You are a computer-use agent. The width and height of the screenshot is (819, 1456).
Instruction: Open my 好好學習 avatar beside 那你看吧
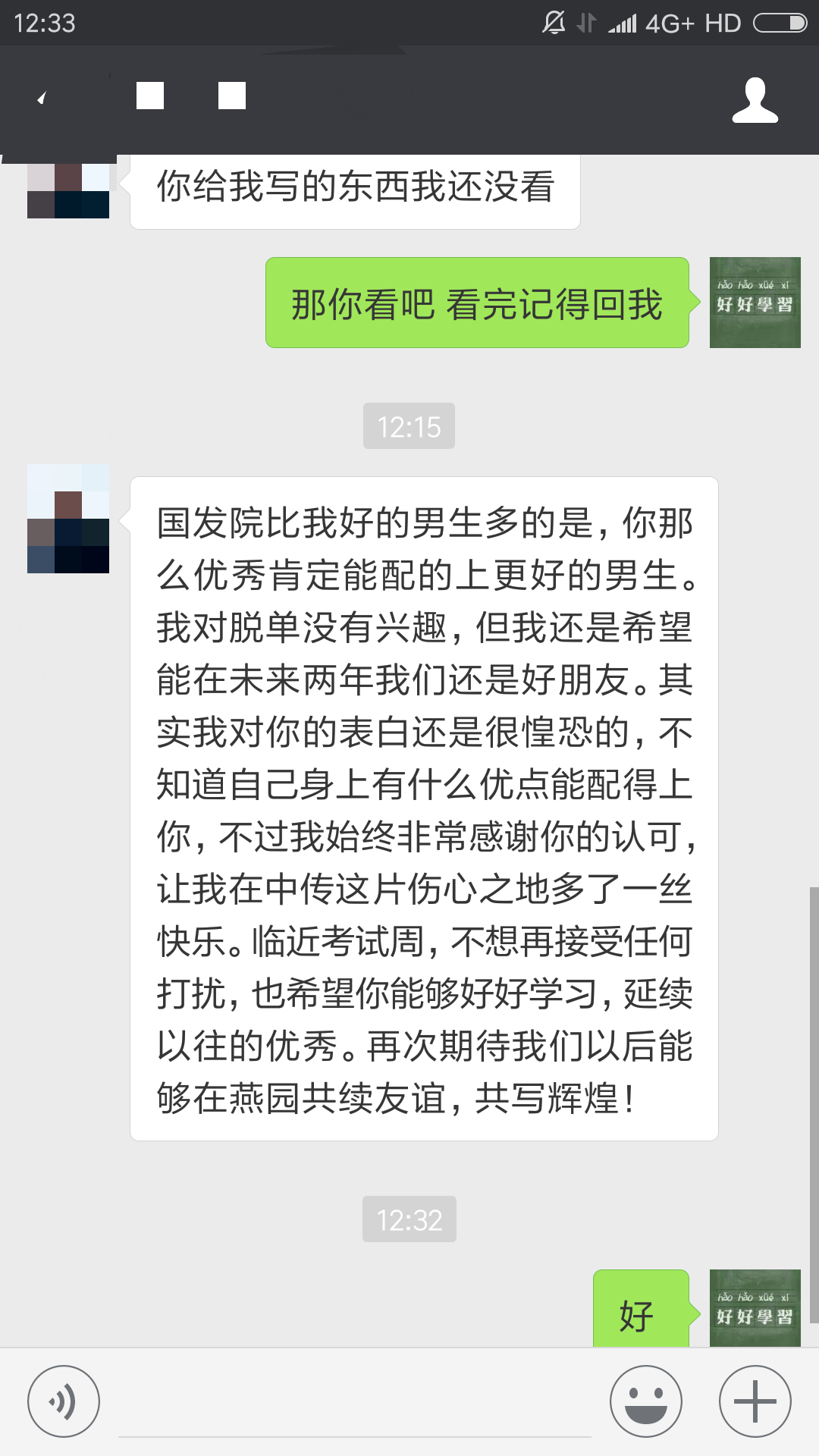[x=755, y=303]
